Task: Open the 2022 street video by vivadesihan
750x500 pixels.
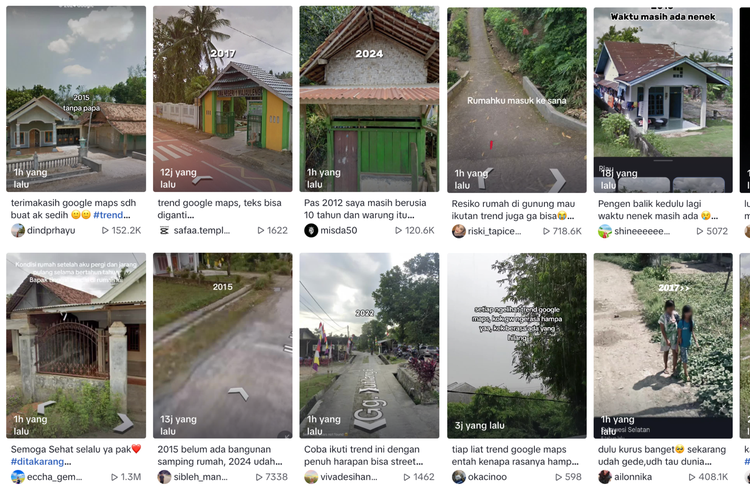Action: pyautogui.click(x=369, y=345)
